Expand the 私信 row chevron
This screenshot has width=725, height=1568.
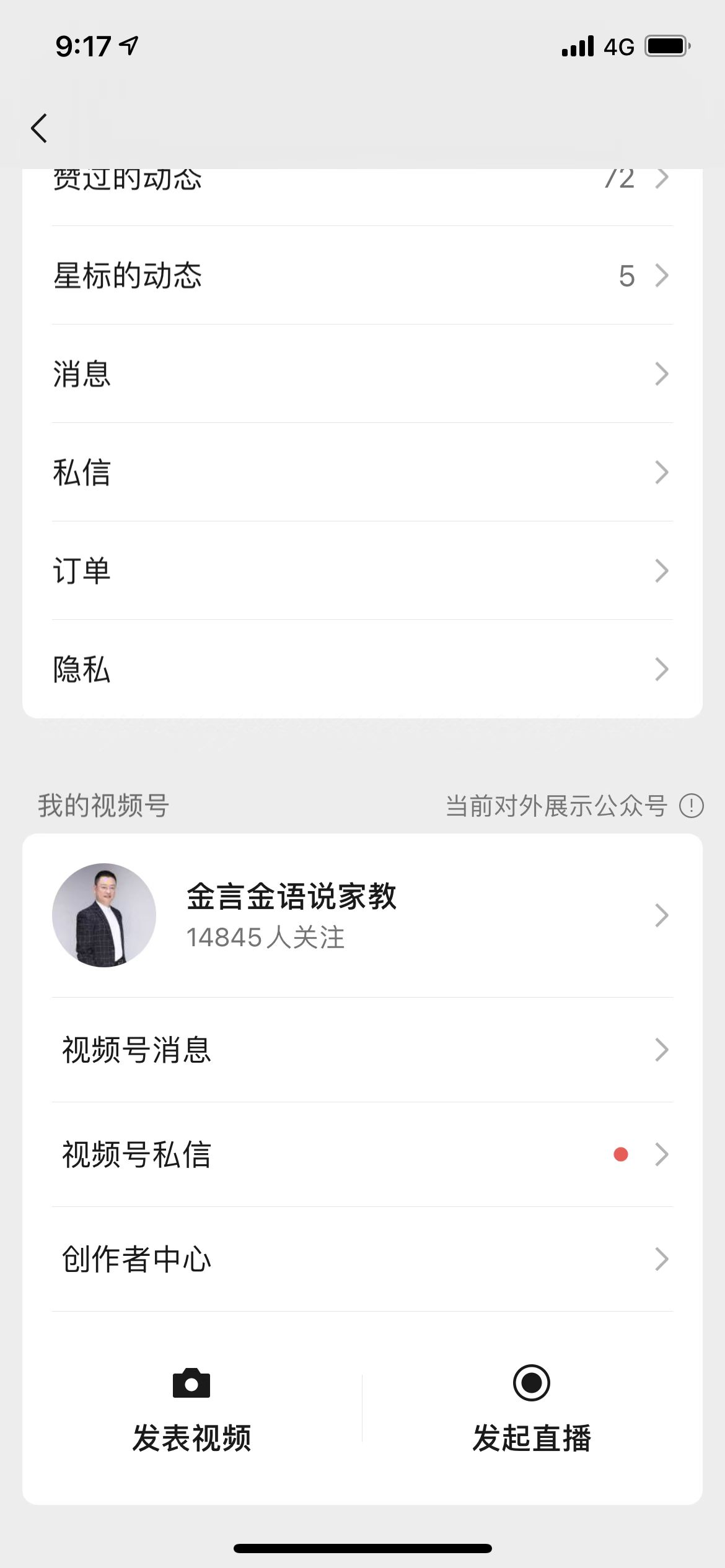pyautogui.click(x=662, y=473)
